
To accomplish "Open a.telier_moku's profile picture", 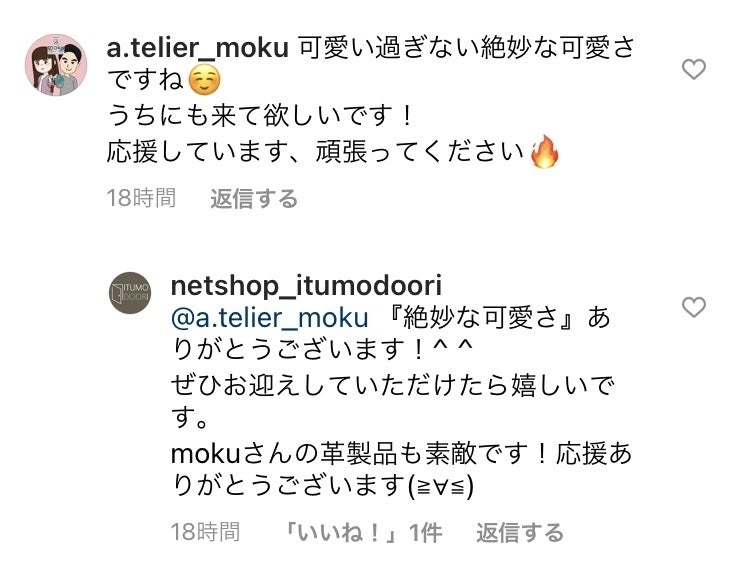I will (56, 64).
